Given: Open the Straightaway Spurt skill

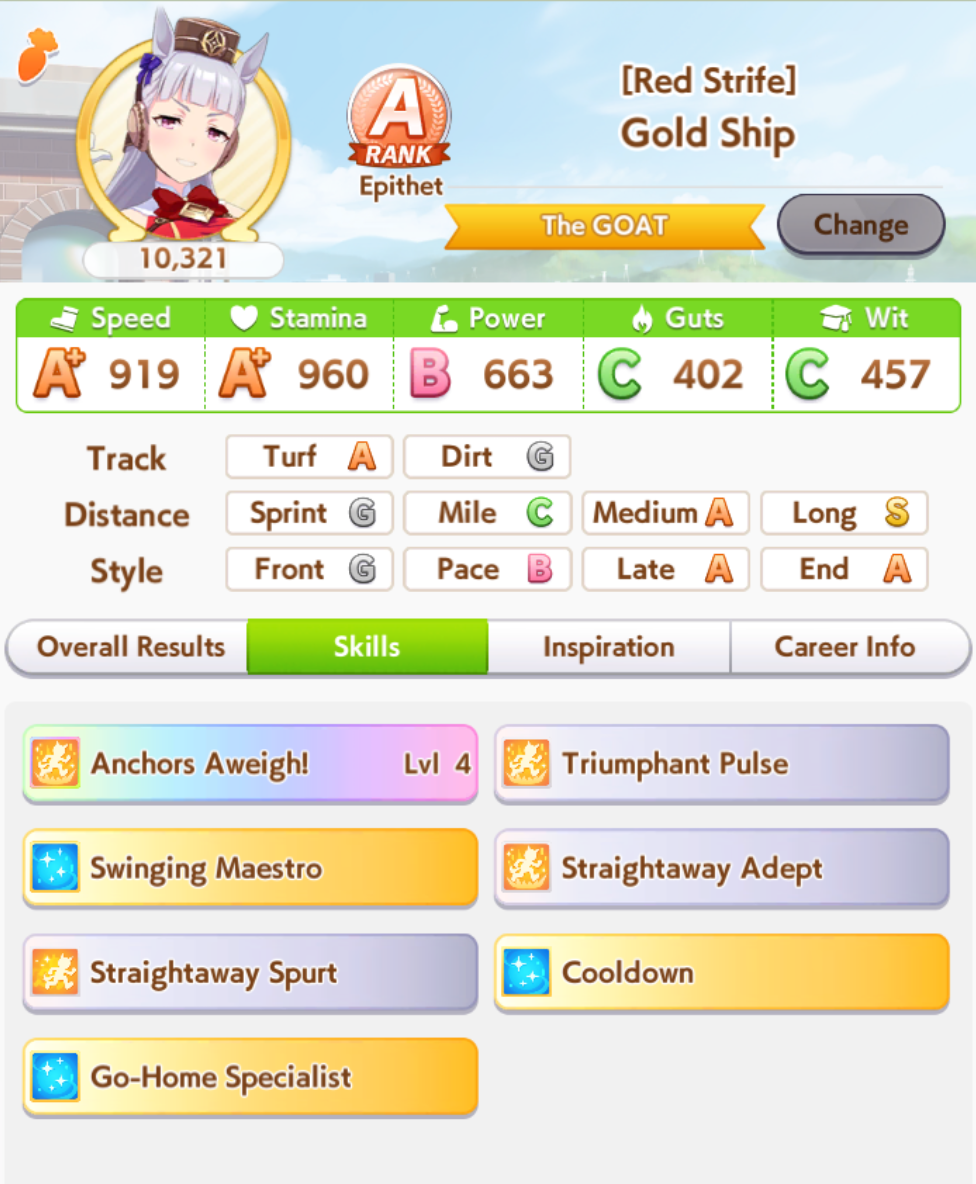Looking at the screenshot, I should pyautogui.click(x=251, y=973).
